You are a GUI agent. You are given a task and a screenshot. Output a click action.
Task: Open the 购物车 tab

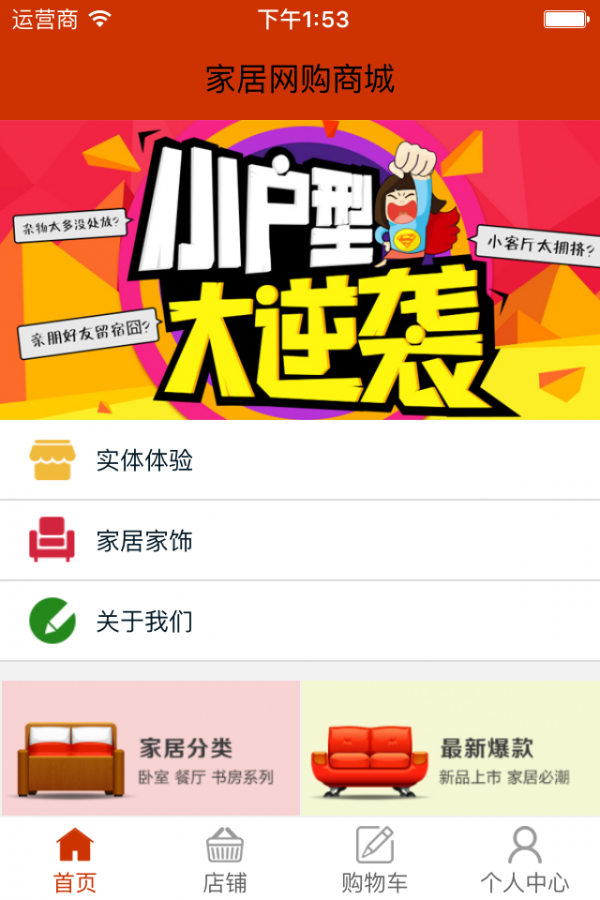pos(375,860)
